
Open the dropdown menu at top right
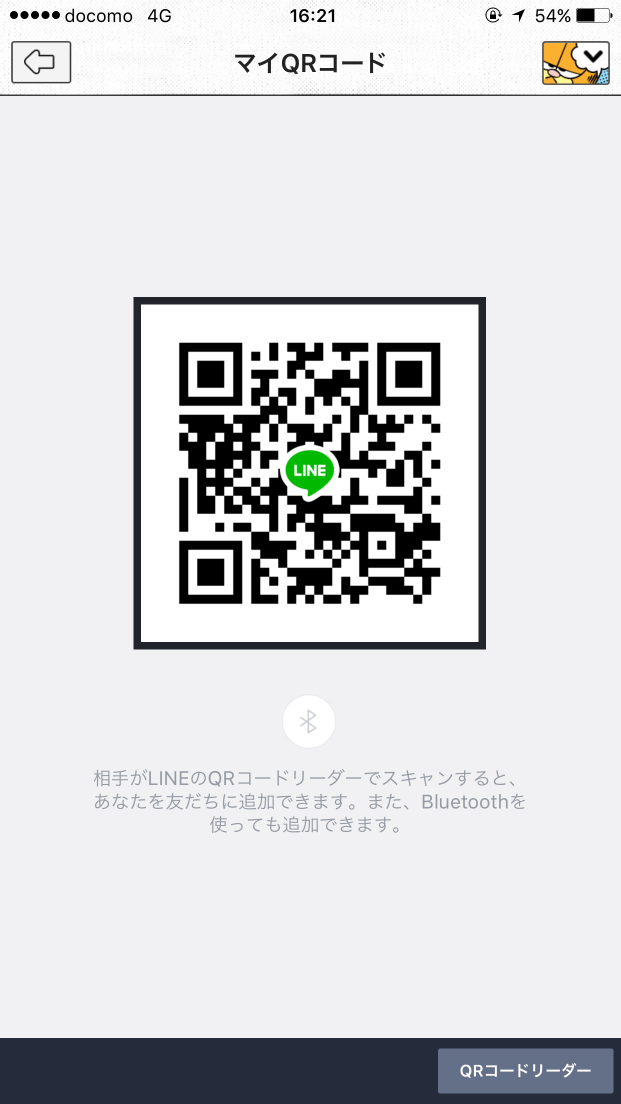pos(575,63)
